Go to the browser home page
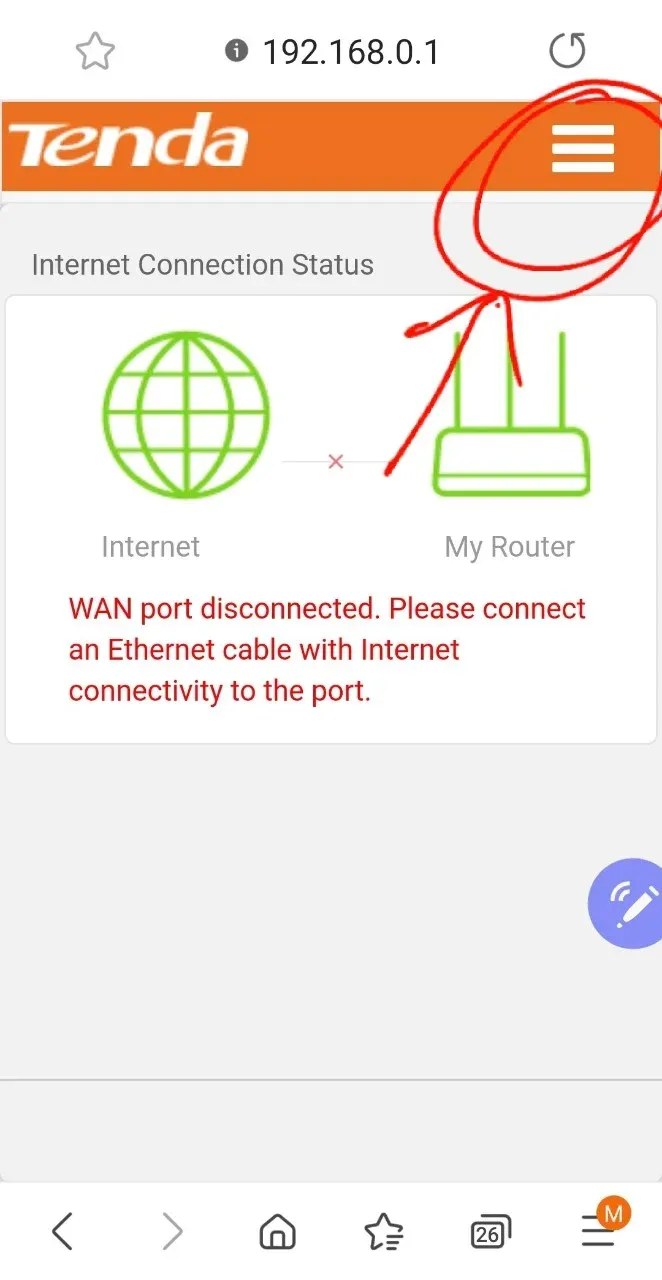 point(277,1232)
